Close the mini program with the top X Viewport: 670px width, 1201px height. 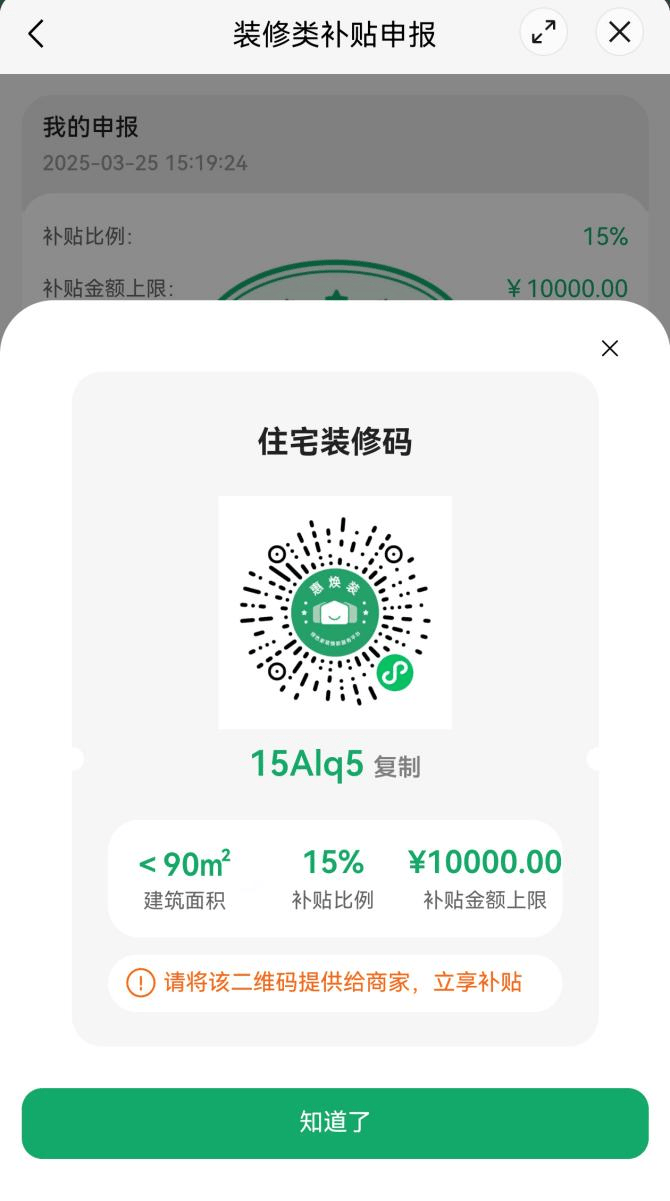pos(620,33)
